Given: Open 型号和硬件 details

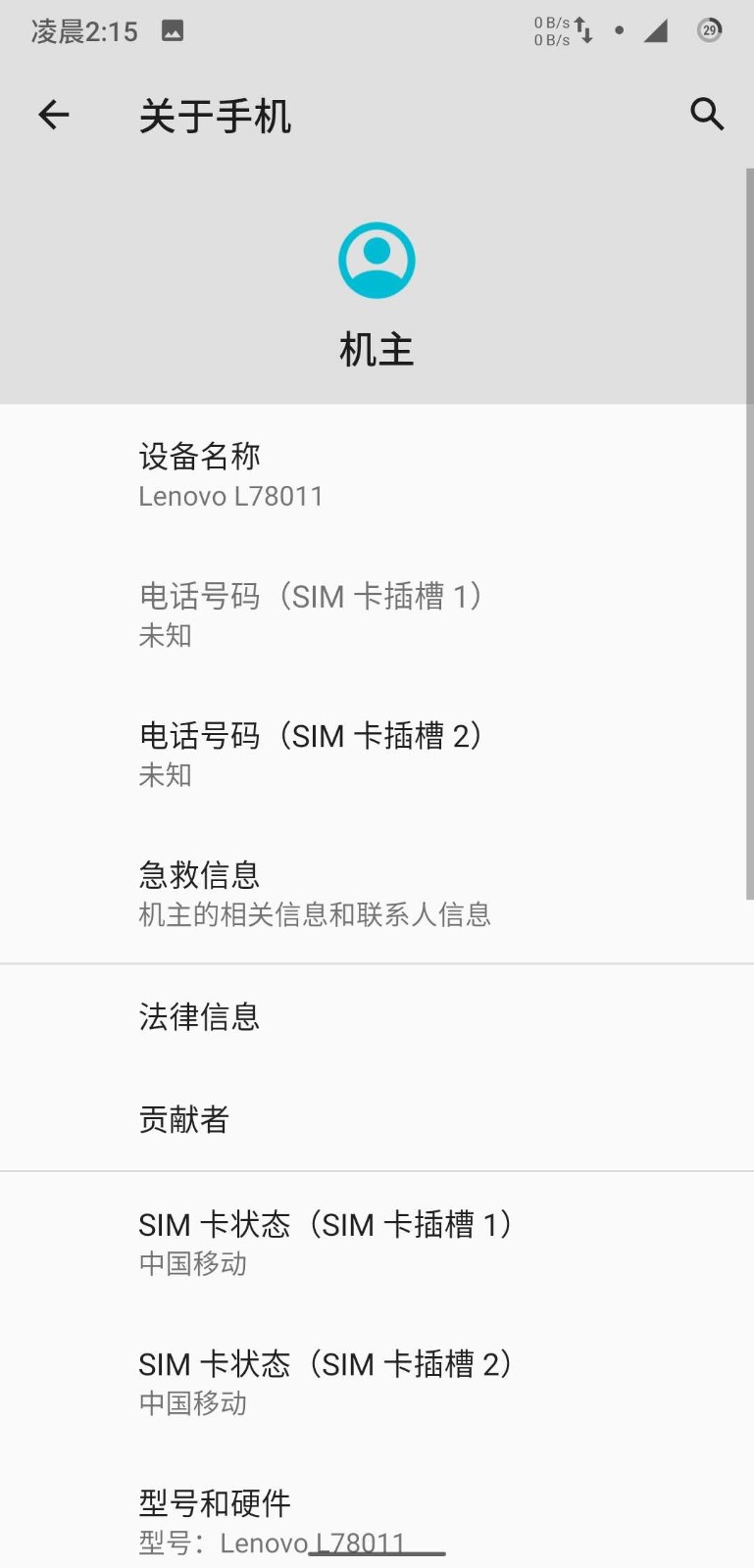Looking at the screenshot, I should pyautogui.click(x=377, y=1519).
